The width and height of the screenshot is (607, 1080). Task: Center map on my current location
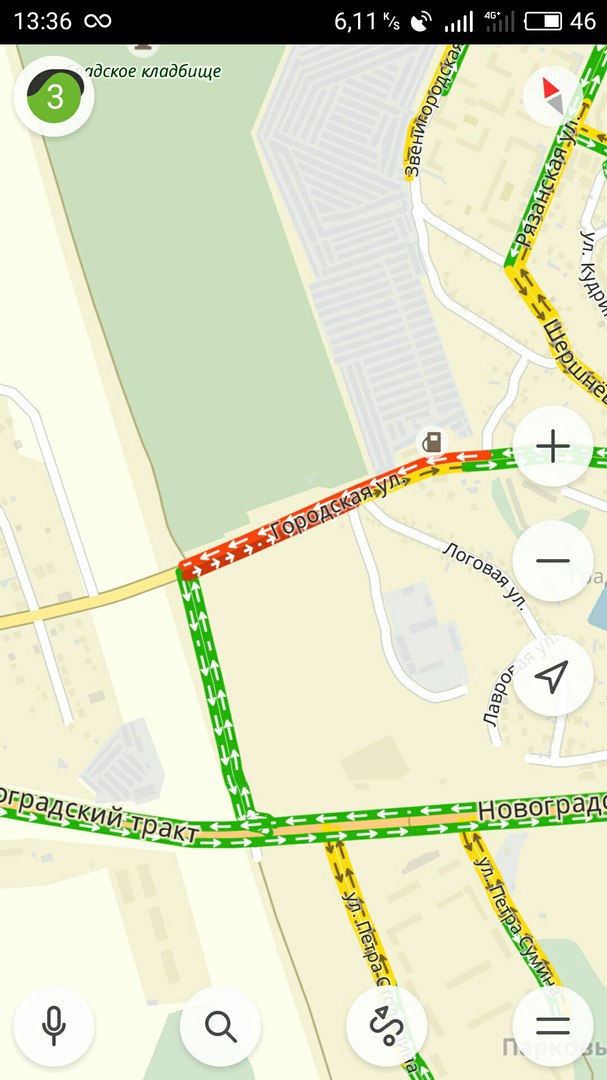pos(552,676)
